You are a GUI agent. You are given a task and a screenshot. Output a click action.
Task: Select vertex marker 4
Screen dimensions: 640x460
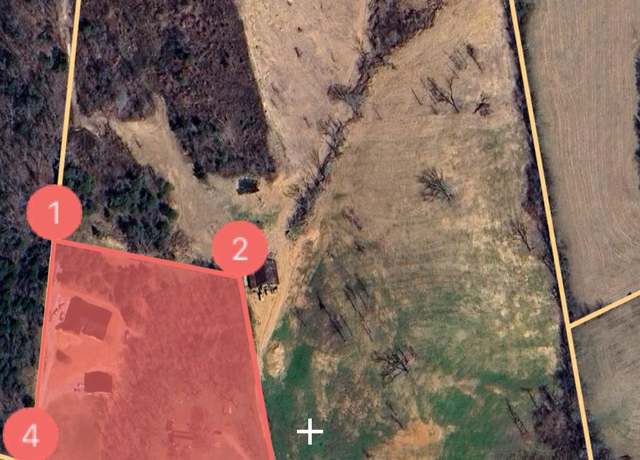click(30, 435)
